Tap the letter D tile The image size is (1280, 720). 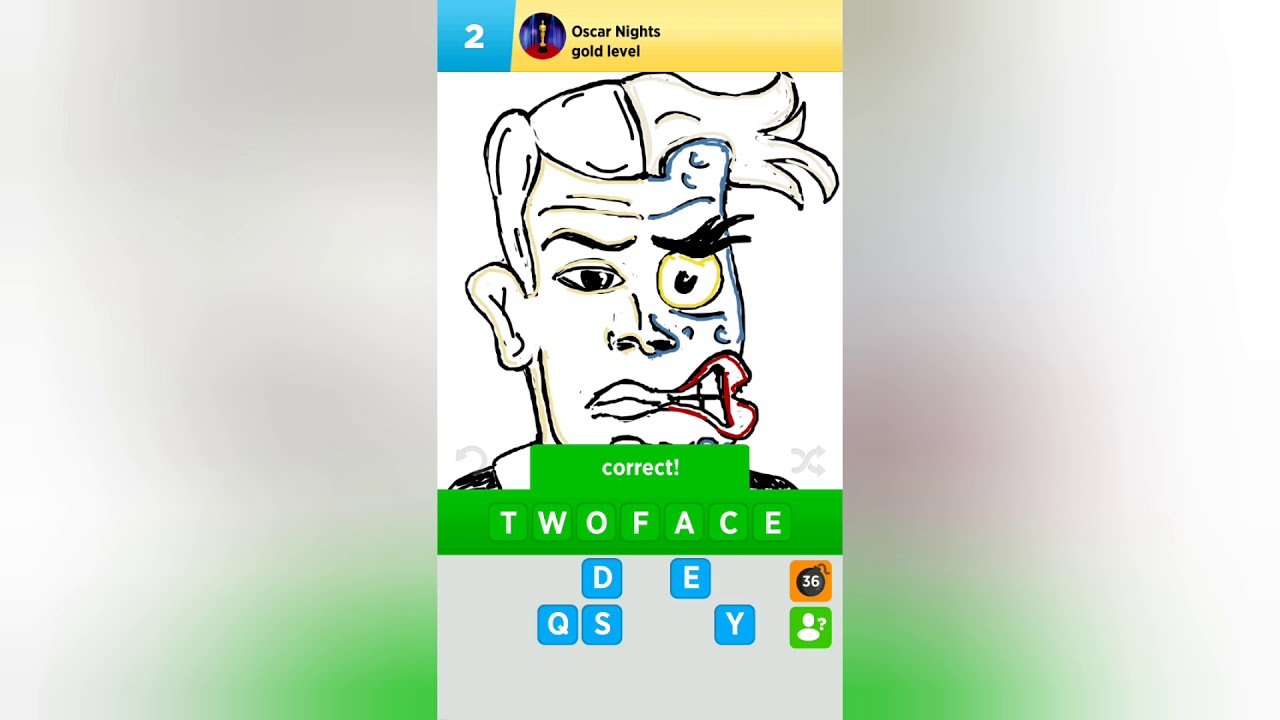pyautogui.click(x=602, y=578)
